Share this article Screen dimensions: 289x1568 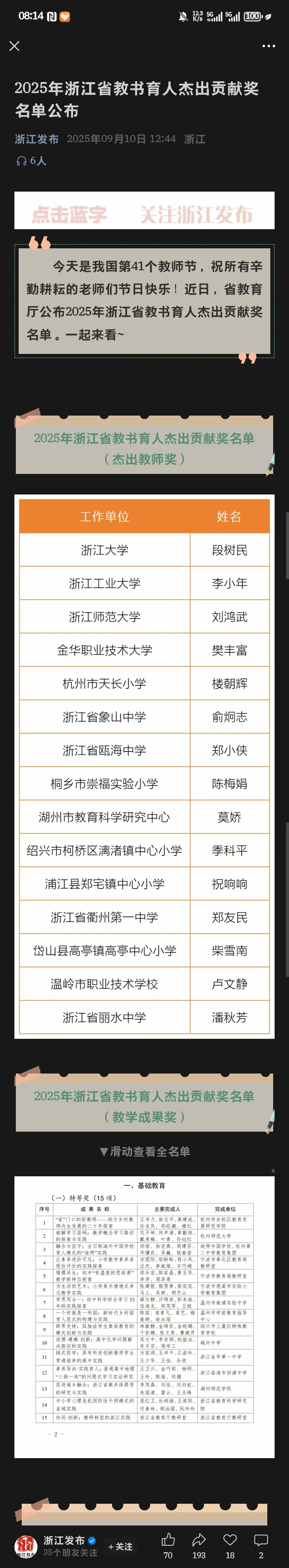click(199, 1540)
